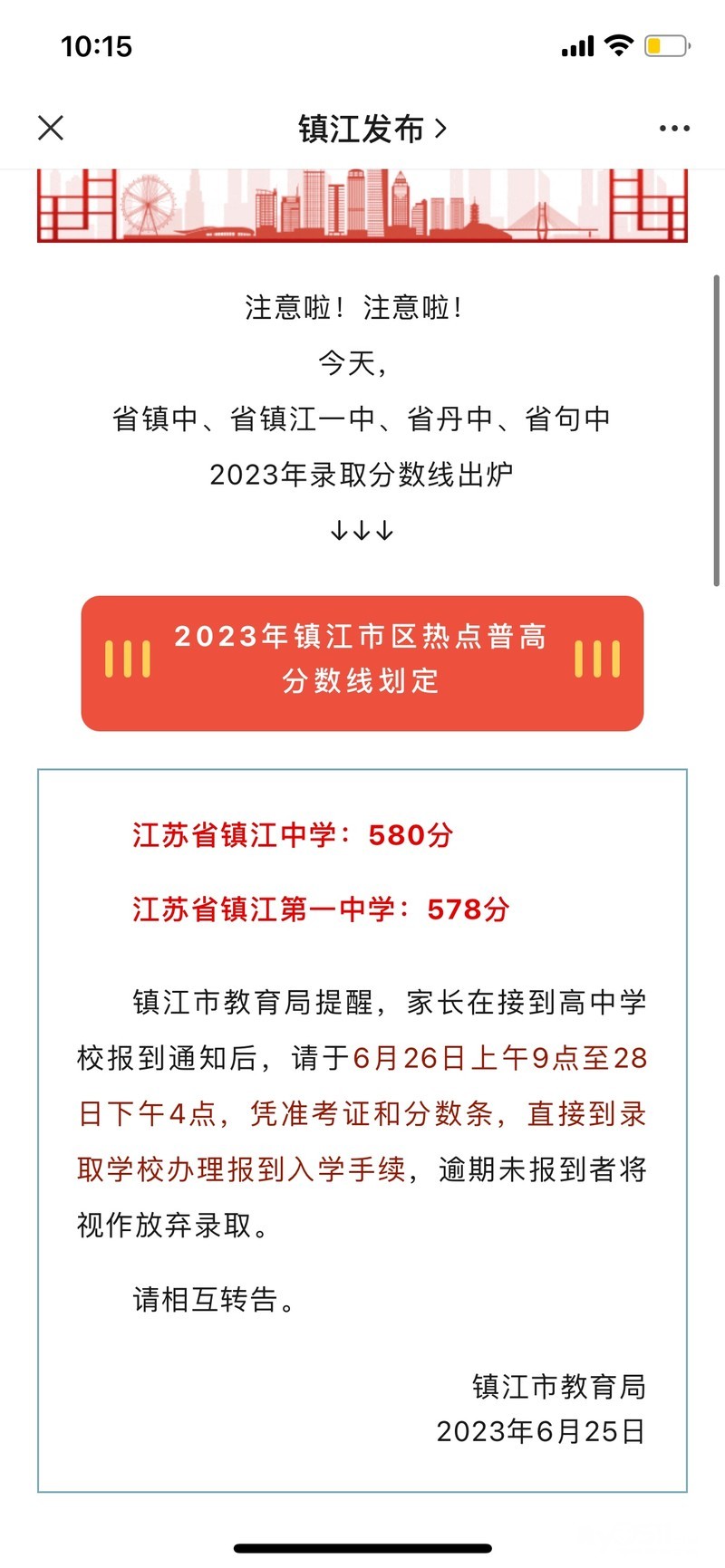Open the three-dot more options menu
Screen dimensions: 725x1568
coord(674,129)
